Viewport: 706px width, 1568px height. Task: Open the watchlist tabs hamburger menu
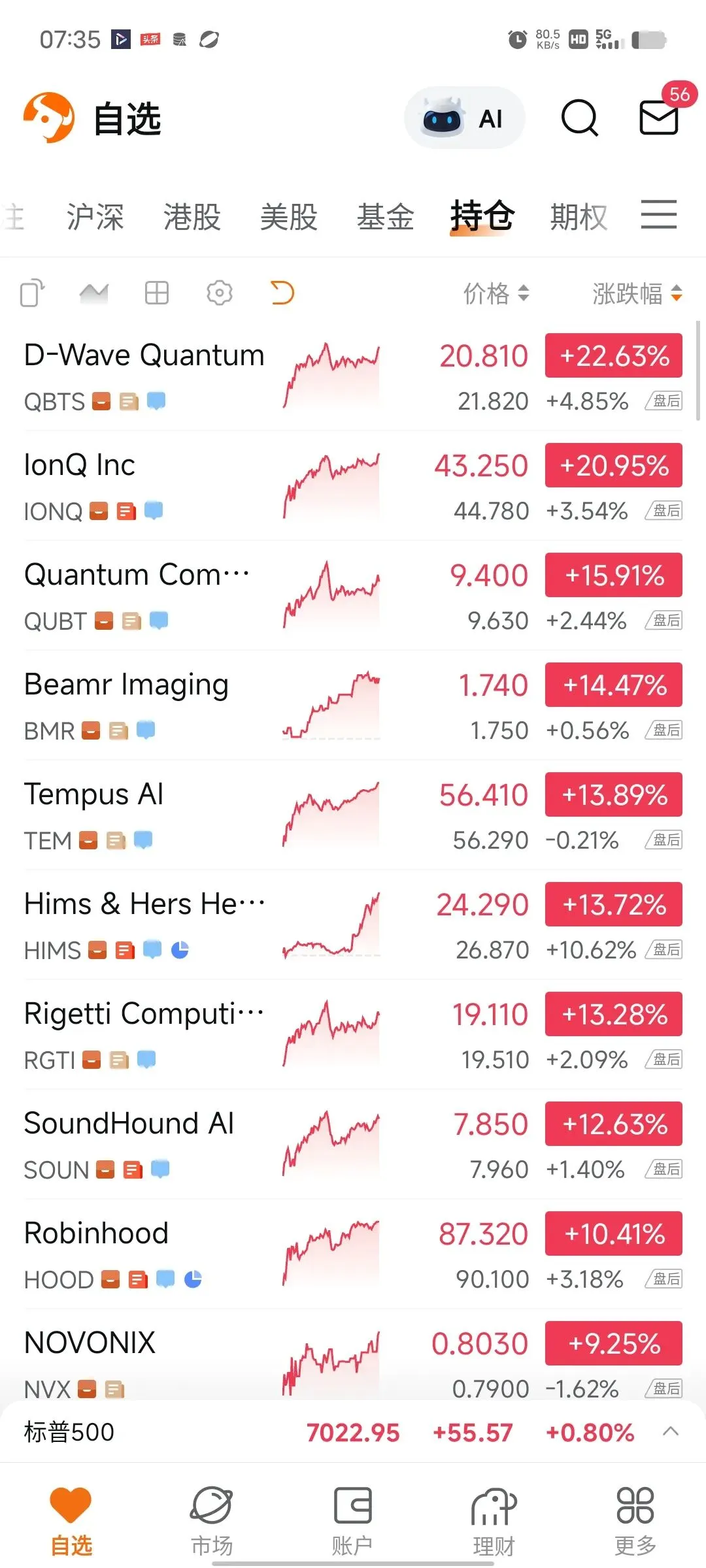[x=658, y=215]
